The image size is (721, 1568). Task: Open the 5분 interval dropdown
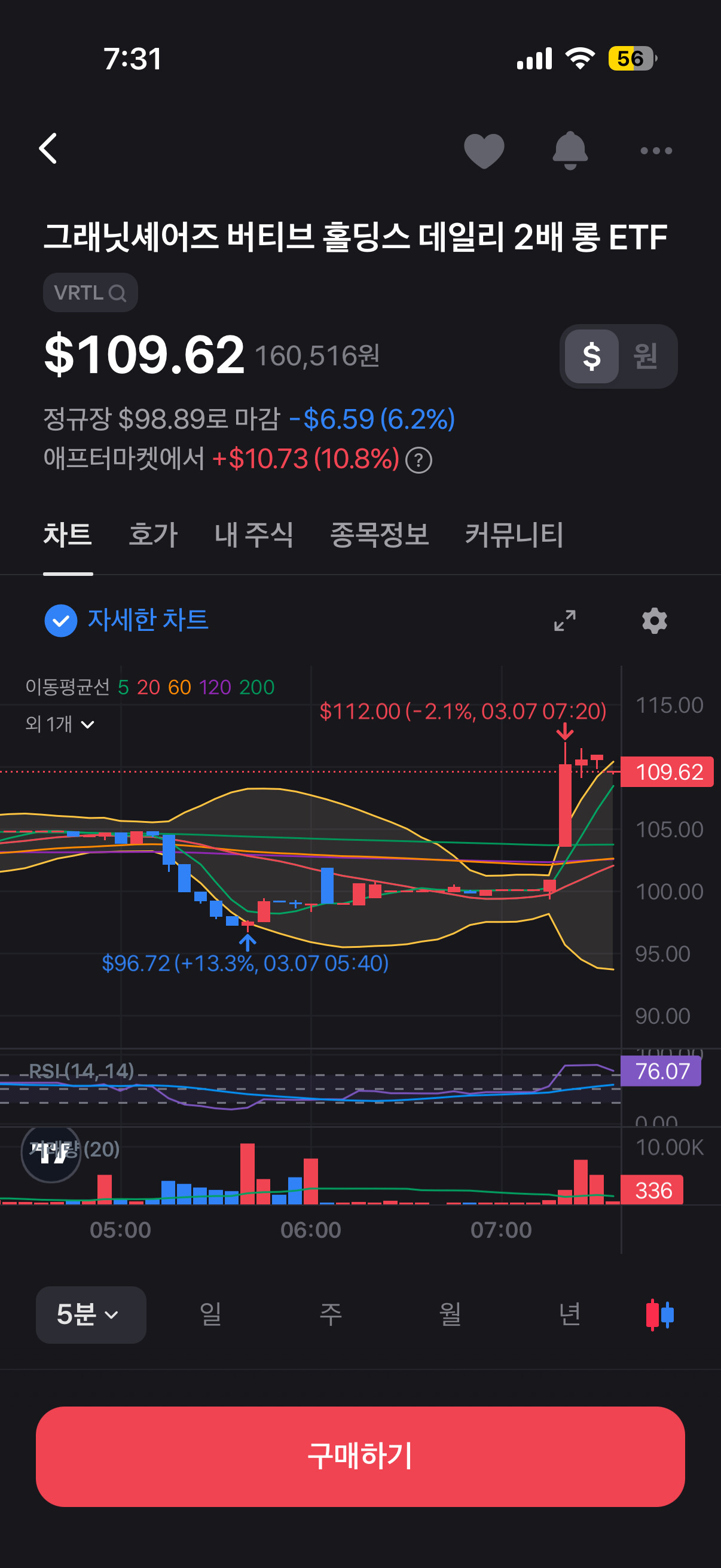[90, 1315]
